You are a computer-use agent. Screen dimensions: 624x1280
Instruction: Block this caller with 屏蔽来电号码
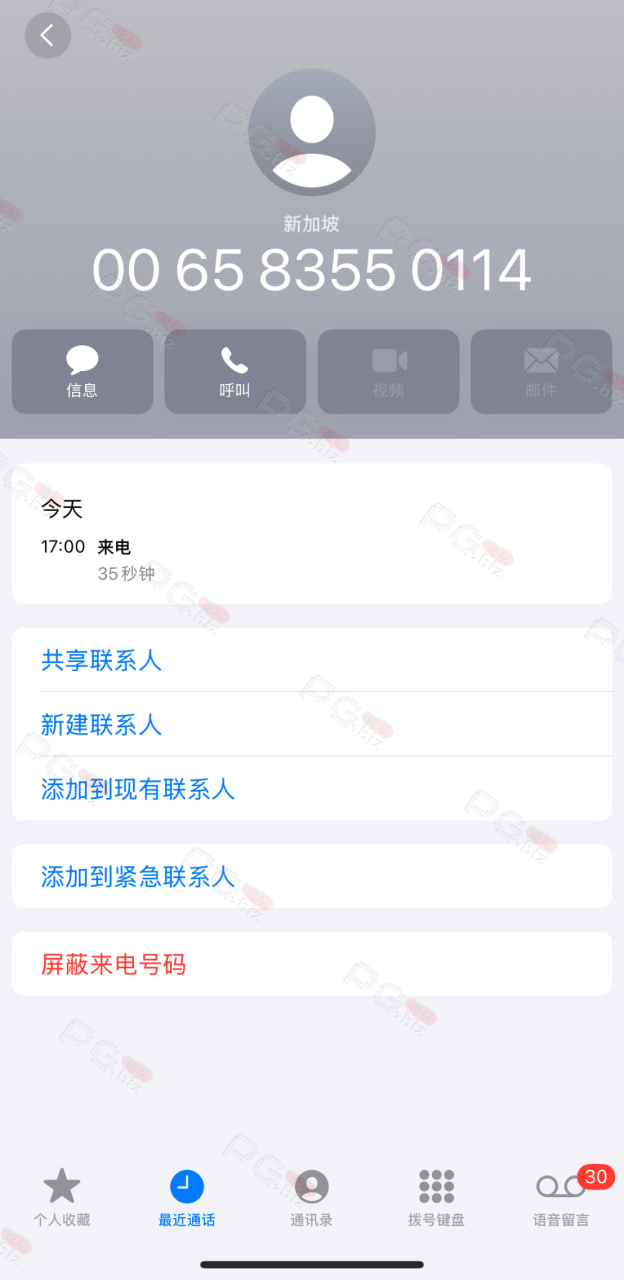tap(312, 964)
